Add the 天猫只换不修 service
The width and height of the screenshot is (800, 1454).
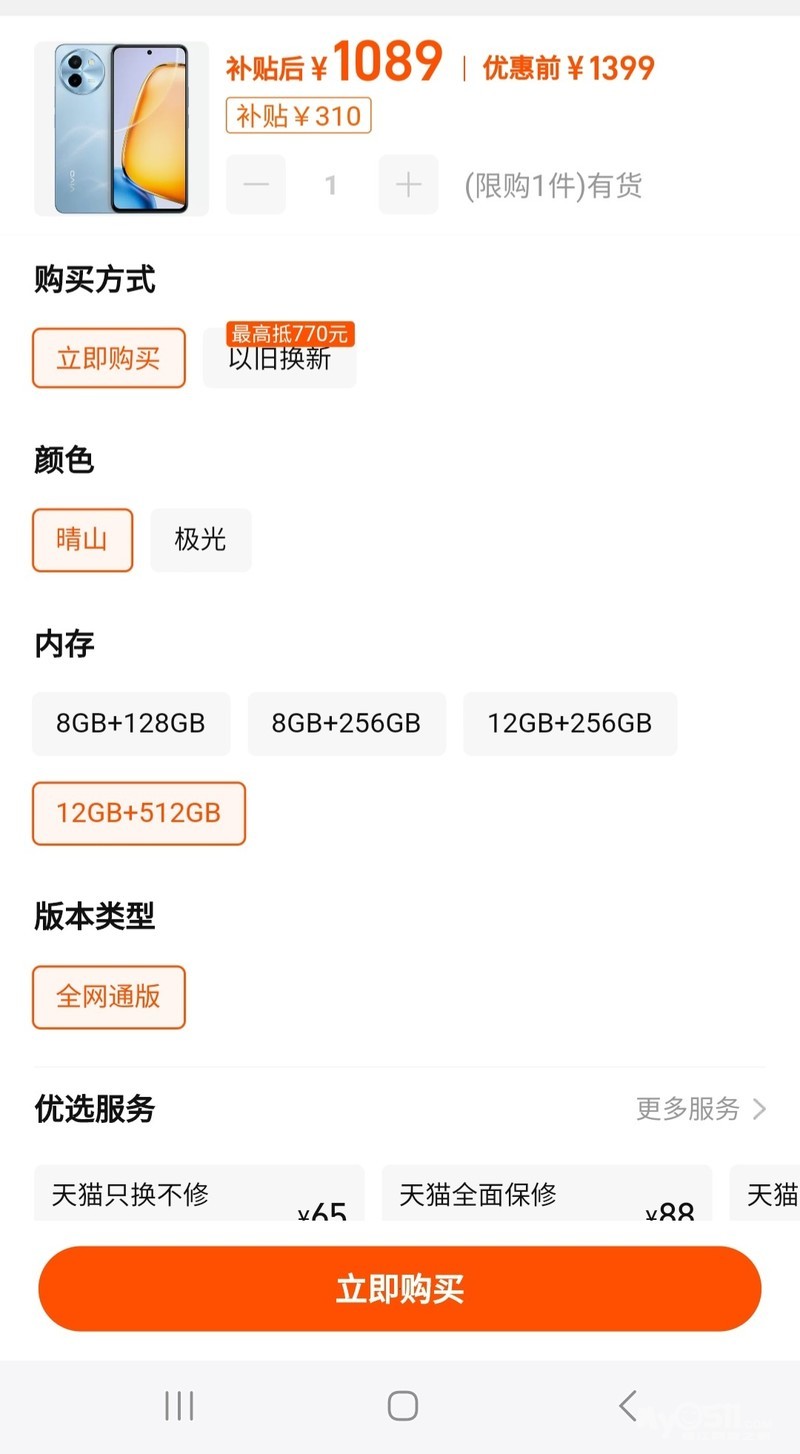coord(198,1195)
